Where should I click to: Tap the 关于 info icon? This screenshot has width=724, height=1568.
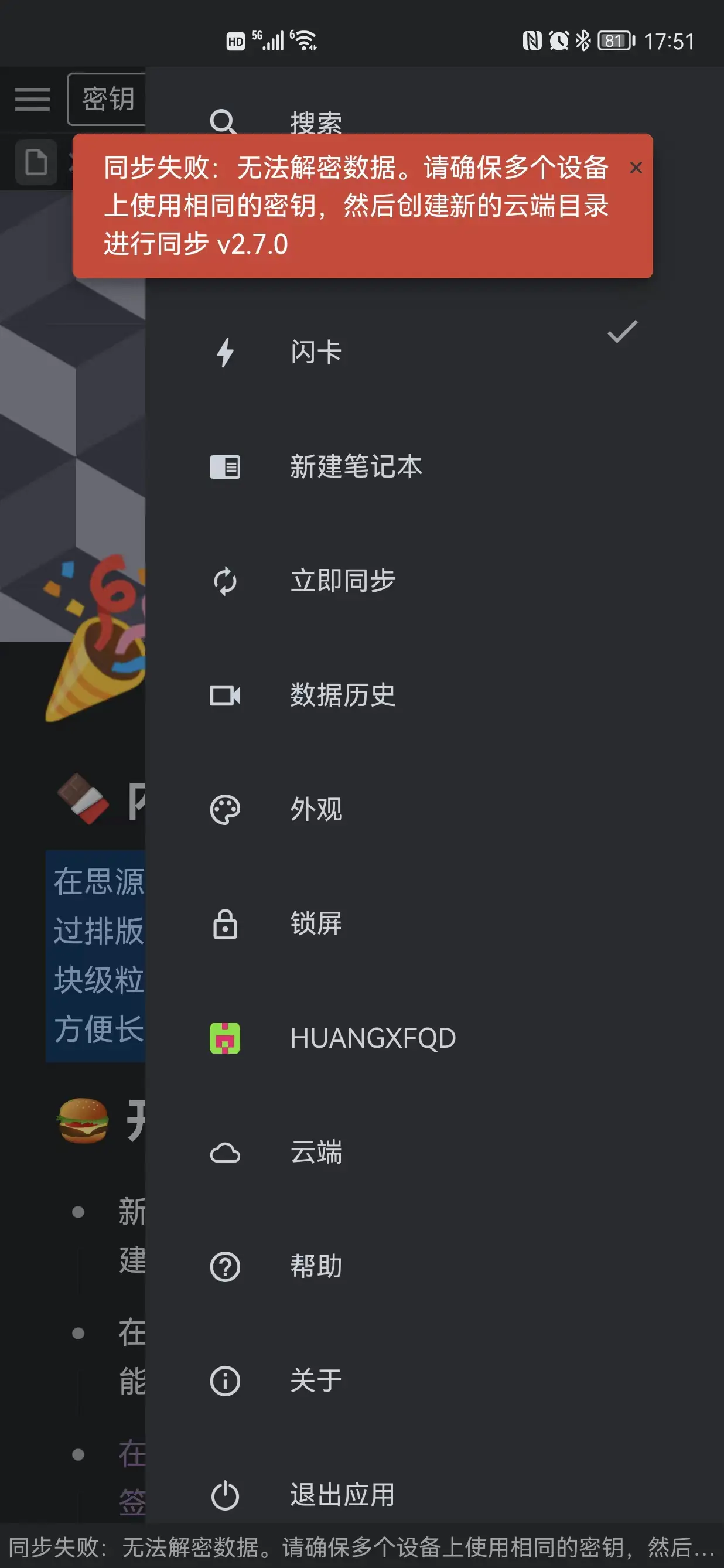pyautogui.click(x=225, y=1382)
